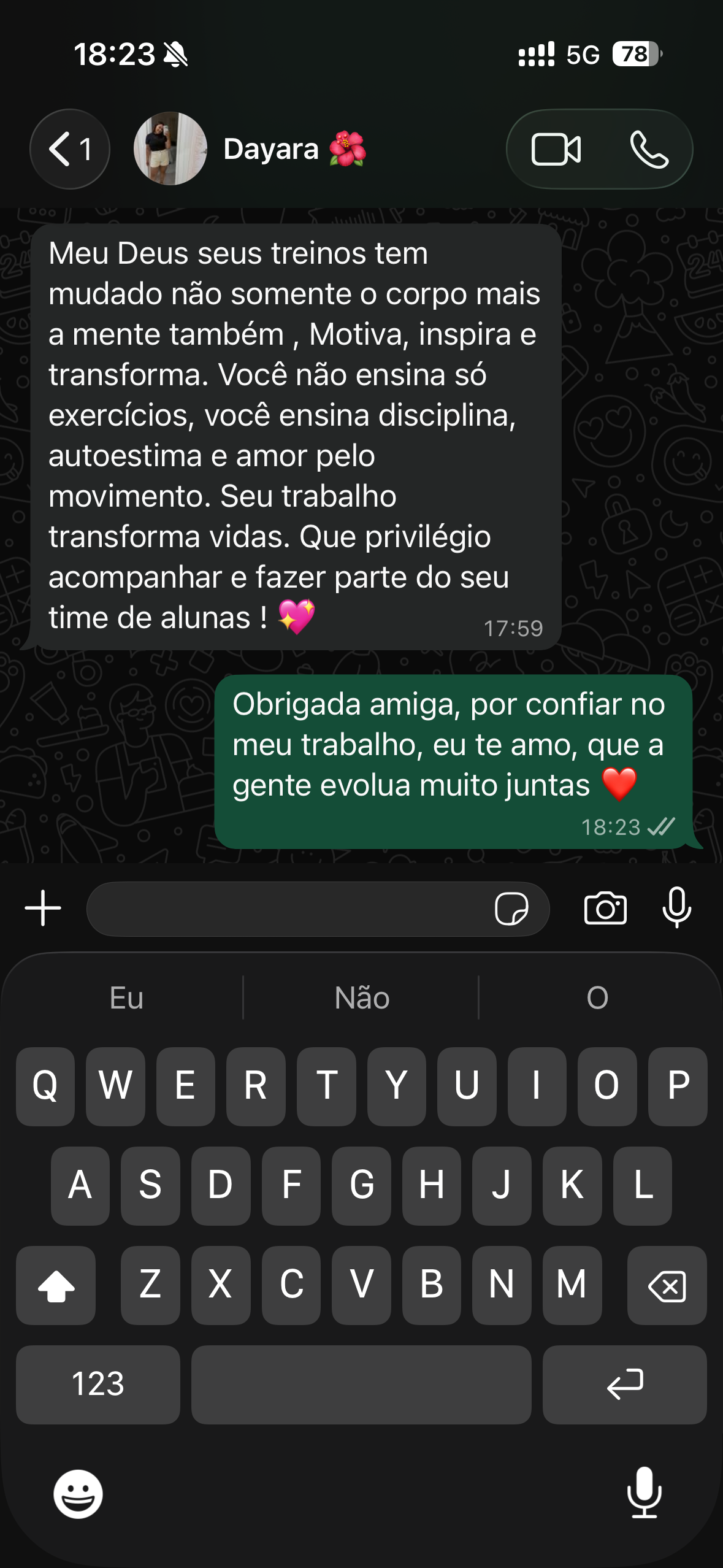Start a voice call with Dayara

649,149
